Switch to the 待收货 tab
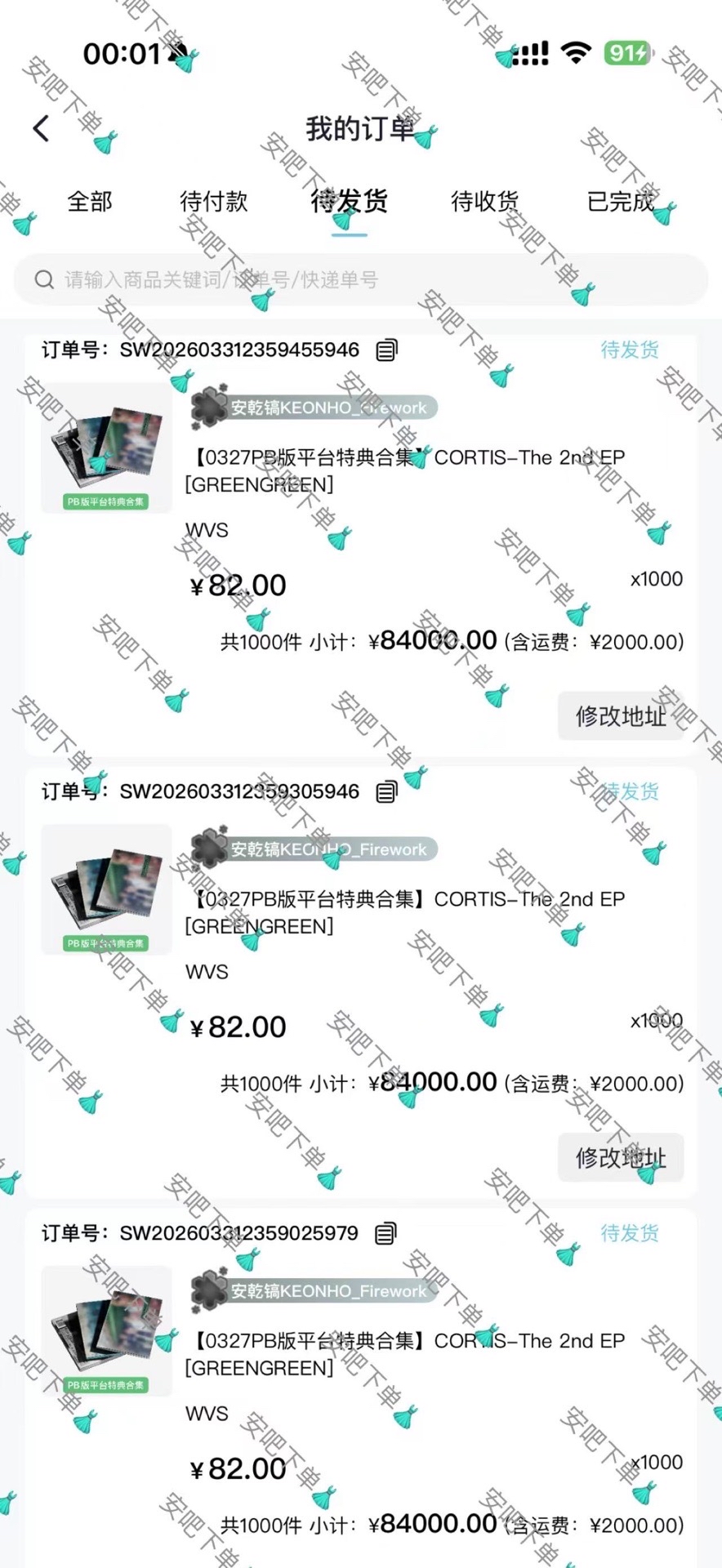 click(484, 203)
